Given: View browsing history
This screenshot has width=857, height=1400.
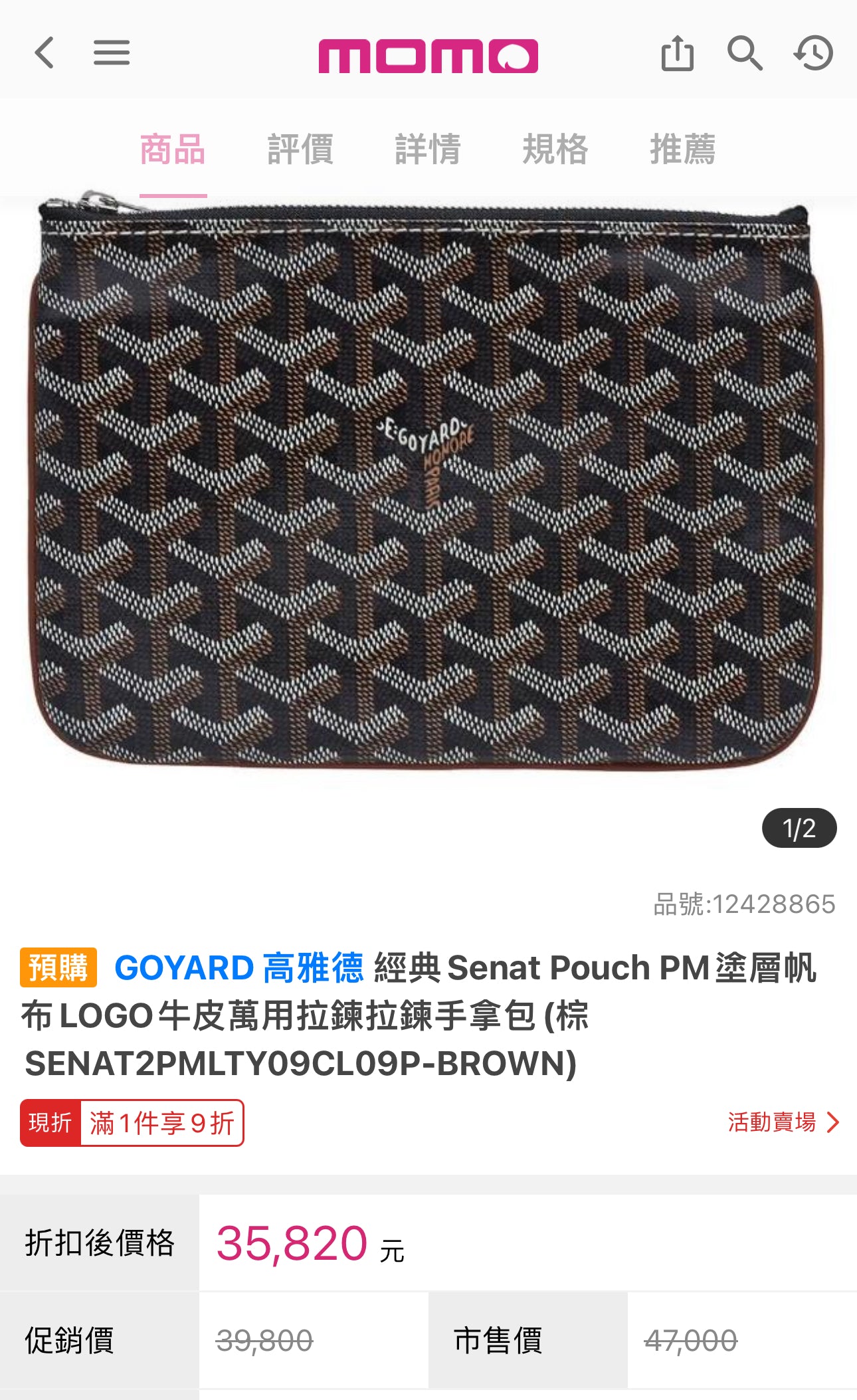Looking at the screenshot, I should coord(813,53).
